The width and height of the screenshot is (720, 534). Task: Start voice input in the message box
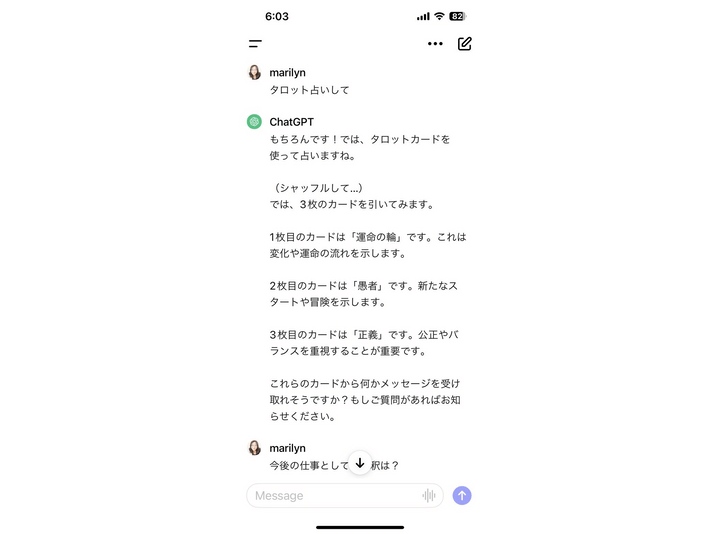tap(429, 496)
